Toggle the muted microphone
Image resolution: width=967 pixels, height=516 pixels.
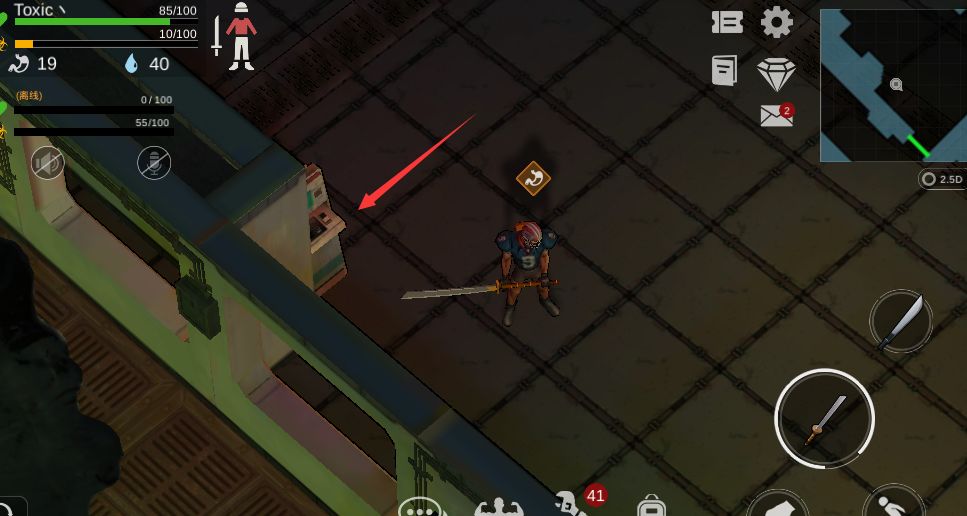(x=153, y=162)
